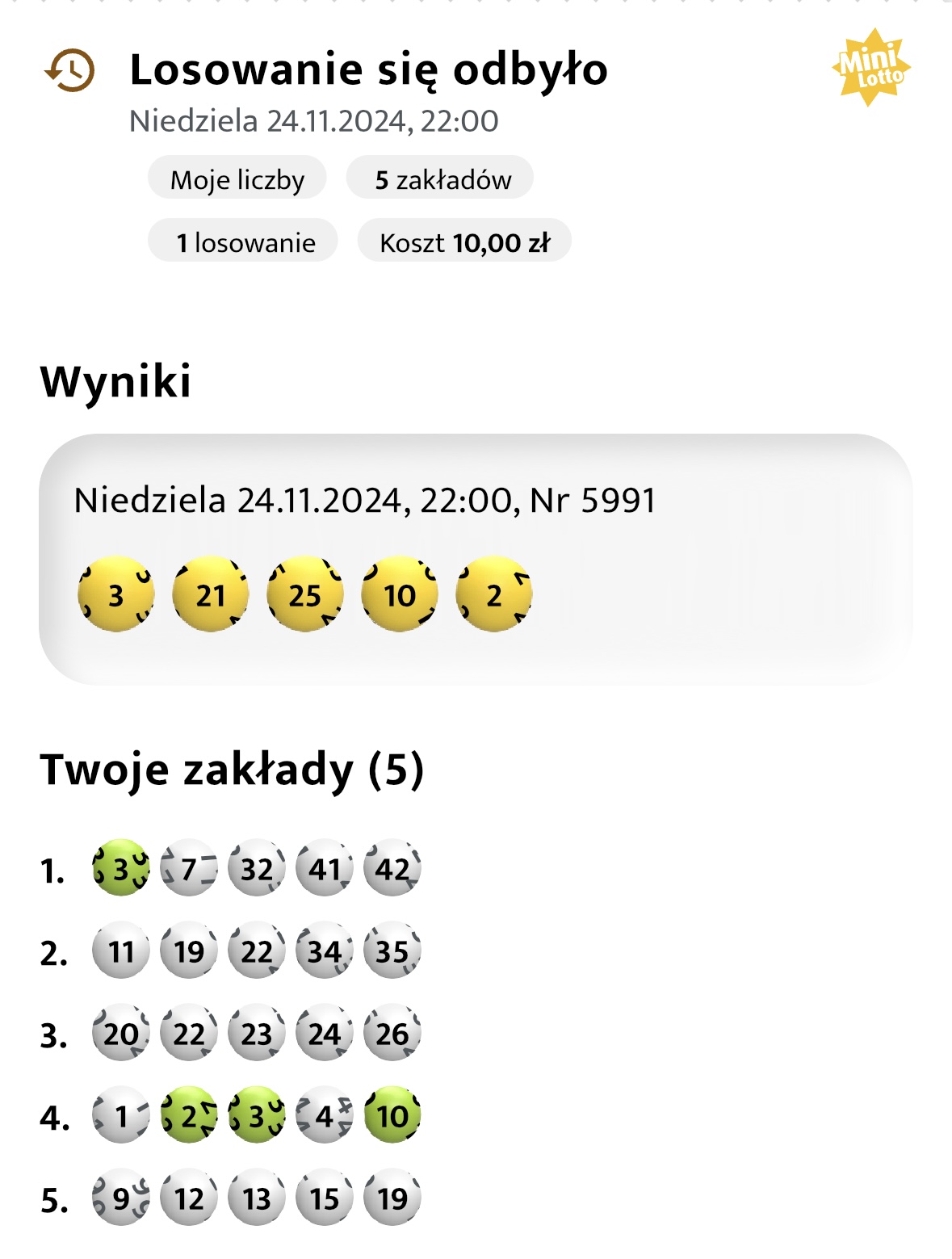This screenshot has width=952, height=1259.
Task: Tap the Moje liczby chip
Action: (237, 178)
